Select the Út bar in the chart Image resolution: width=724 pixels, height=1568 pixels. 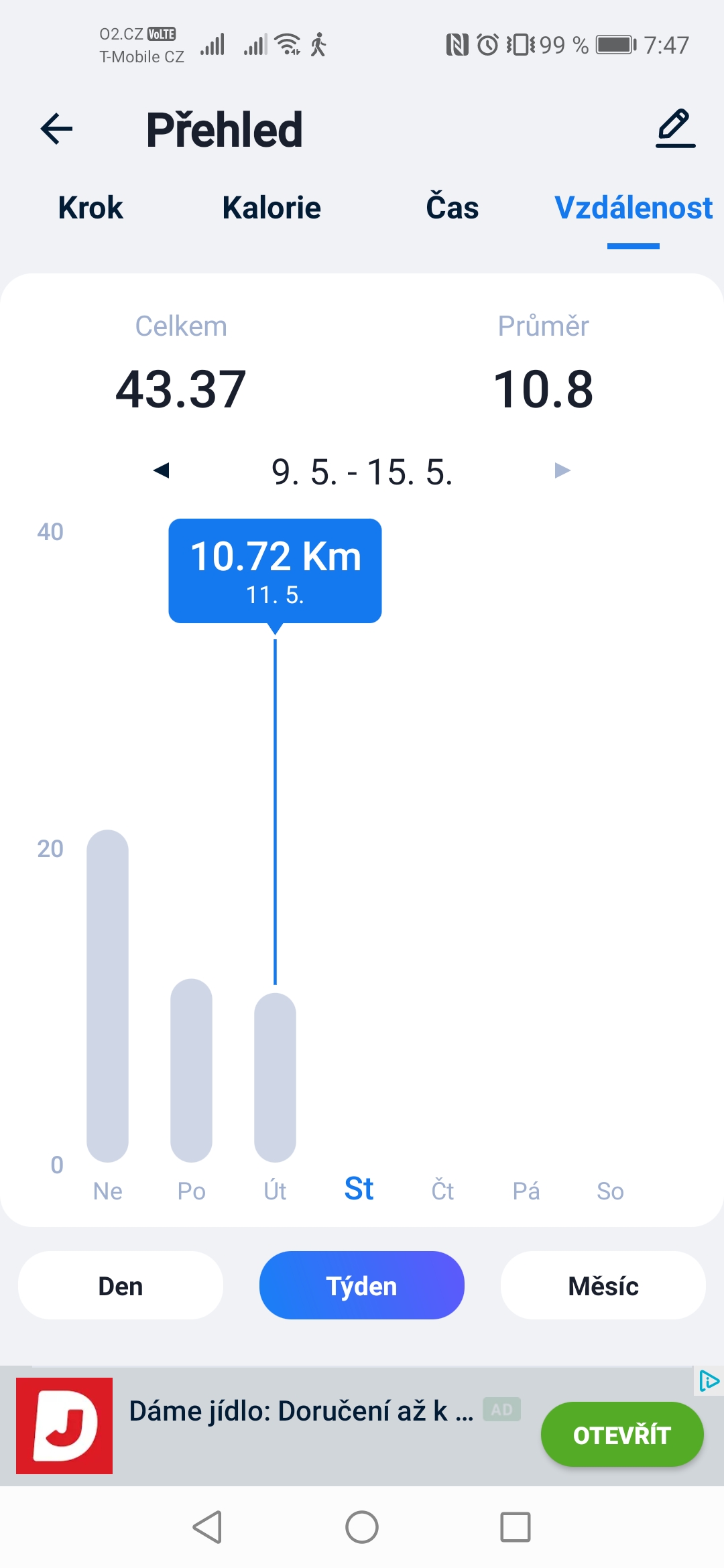[x=275, y=1077]
